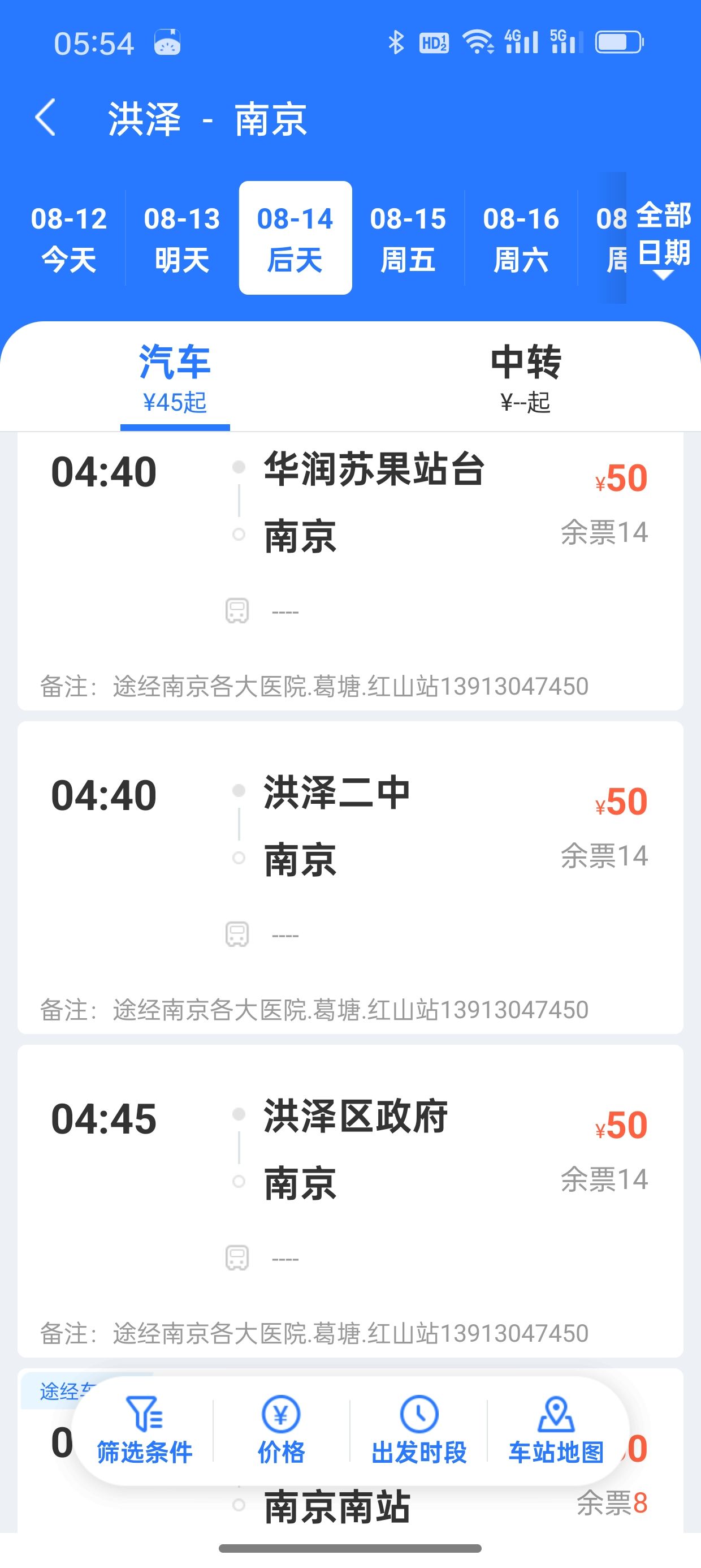The width and height of the screenshot is (701, 1568).
Task: Open the 车站地图 station map
Action: pyautogui.click(x=556, y=1431)
